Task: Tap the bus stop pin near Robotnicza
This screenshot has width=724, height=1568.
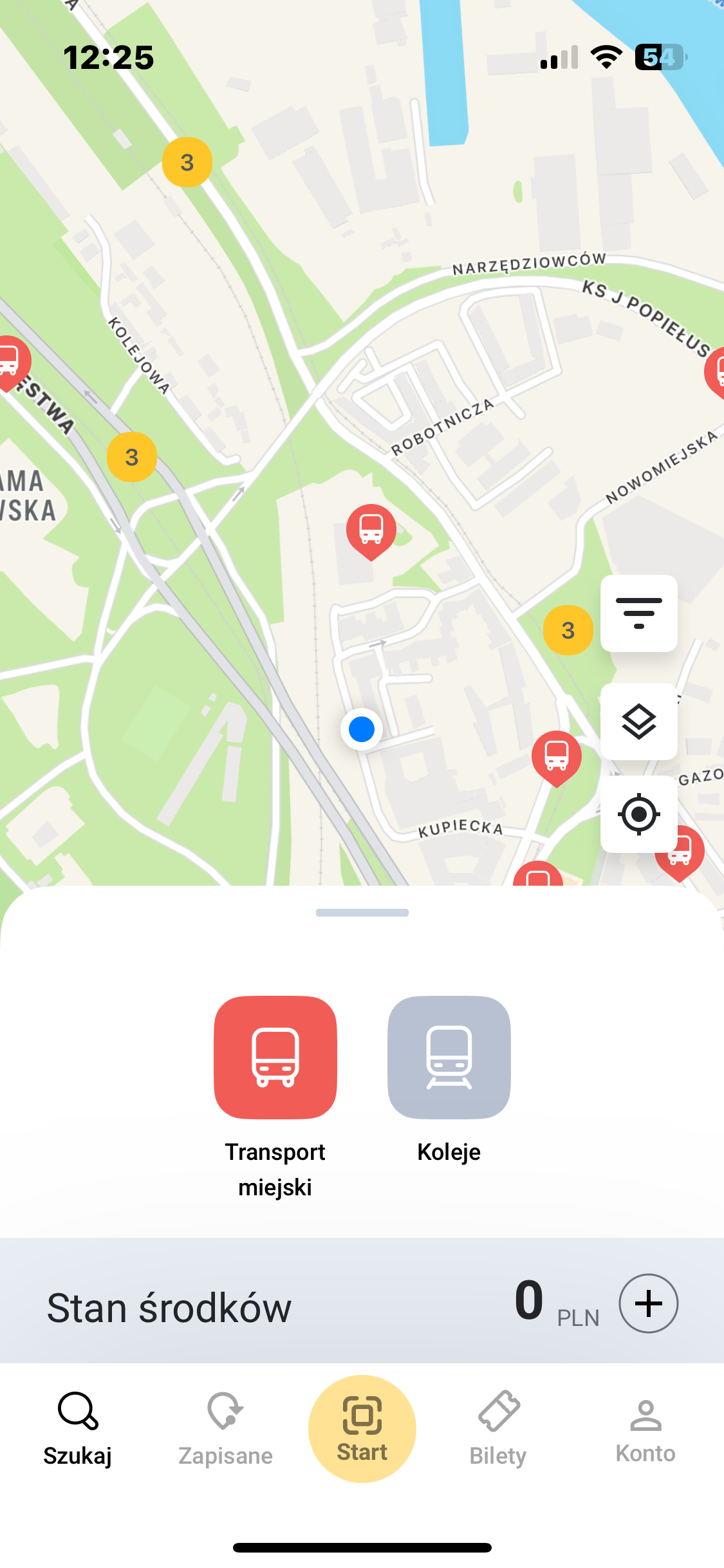Action: [371, 530]
